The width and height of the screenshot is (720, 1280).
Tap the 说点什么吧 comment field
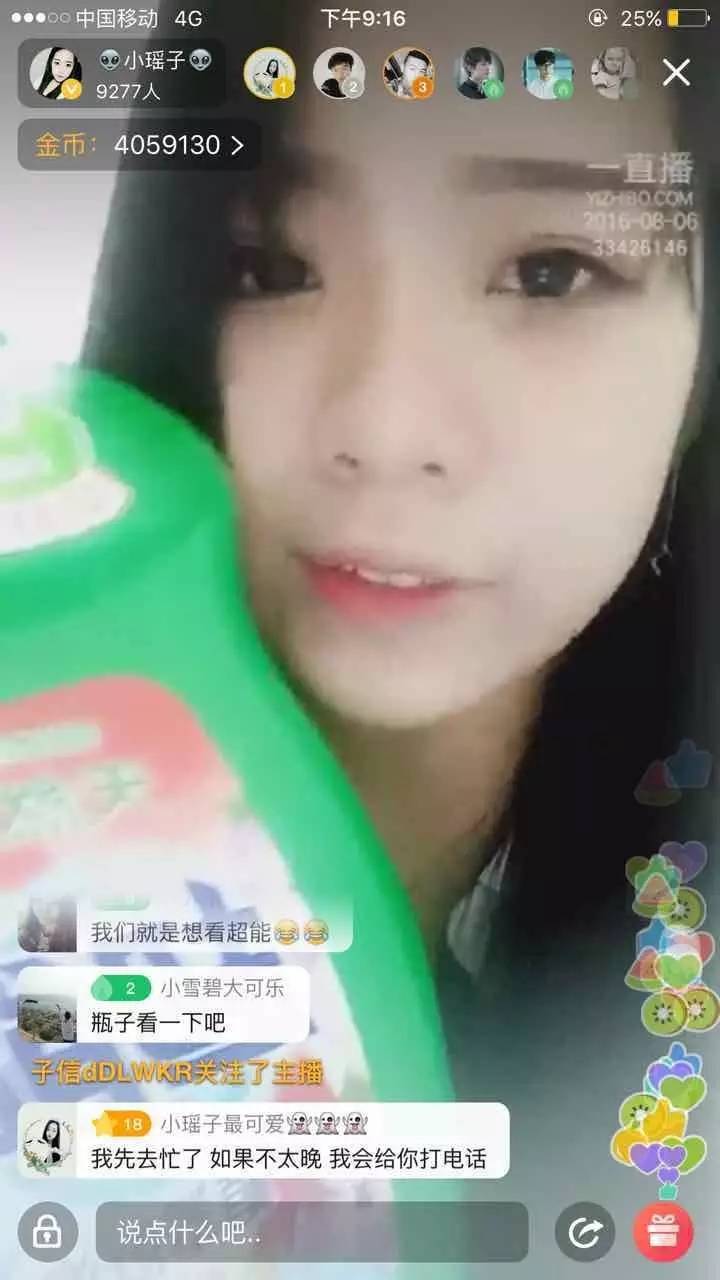[x=310, y=1232]
